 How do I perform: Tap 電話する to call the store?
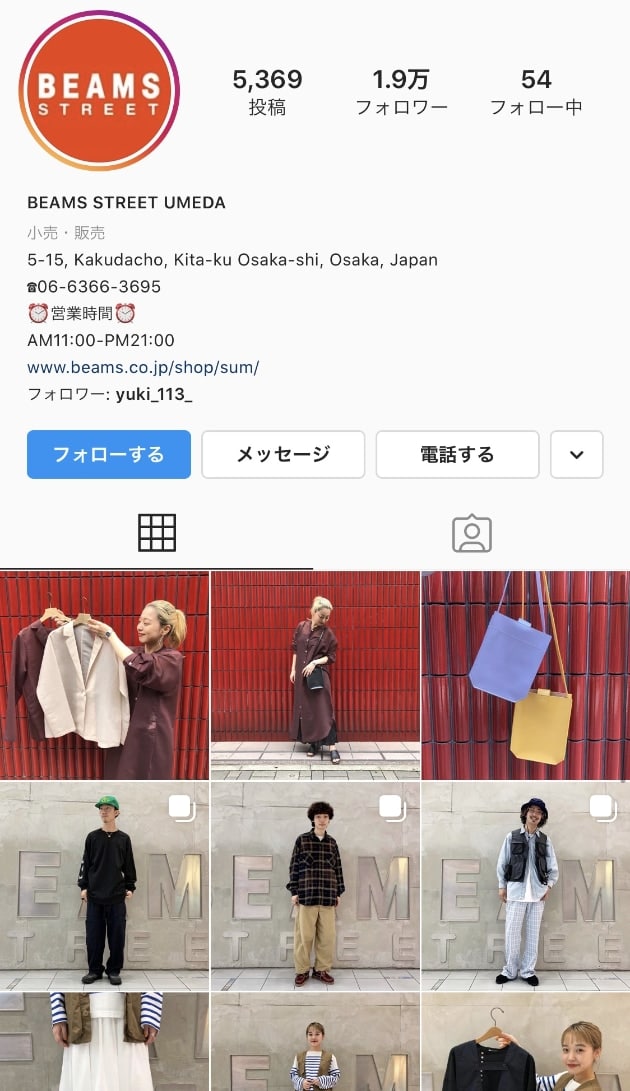pos(457,454)
